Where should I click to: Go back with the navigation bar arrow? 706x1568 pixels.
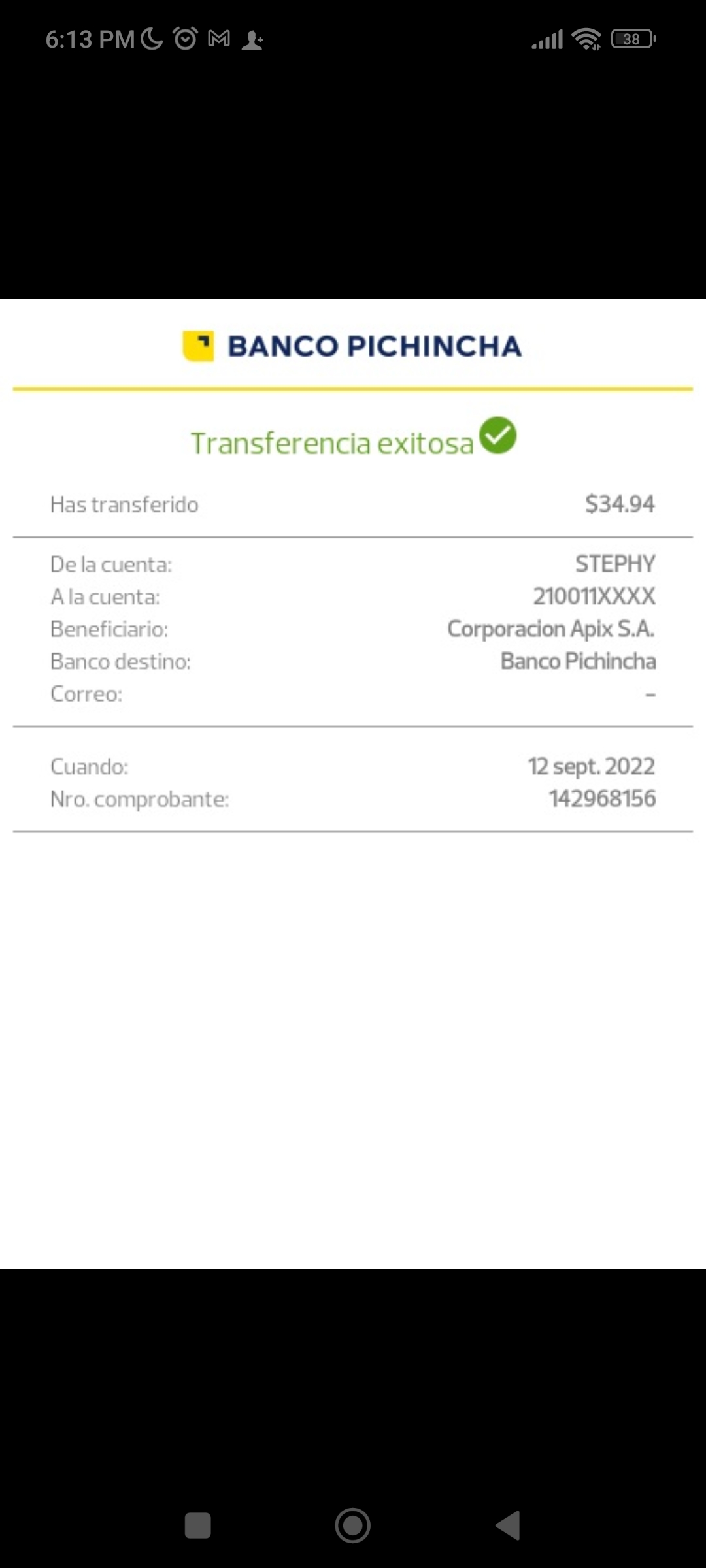point(508,1526)
